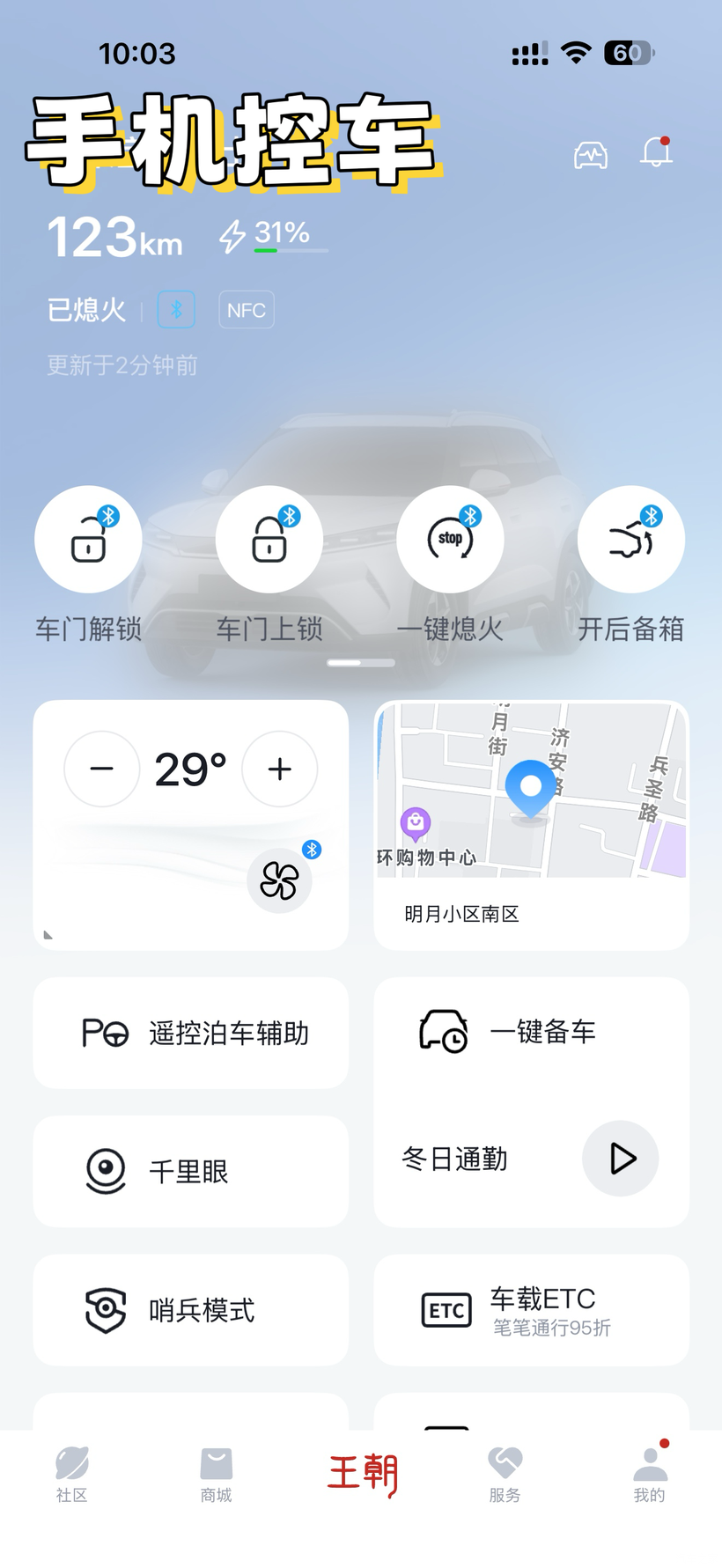Open 遥控泊车辅助 remote parking
Image resolution: width=722 pixels, height=1568 pixels.
pyautogui.click(x=191, y=1033)
